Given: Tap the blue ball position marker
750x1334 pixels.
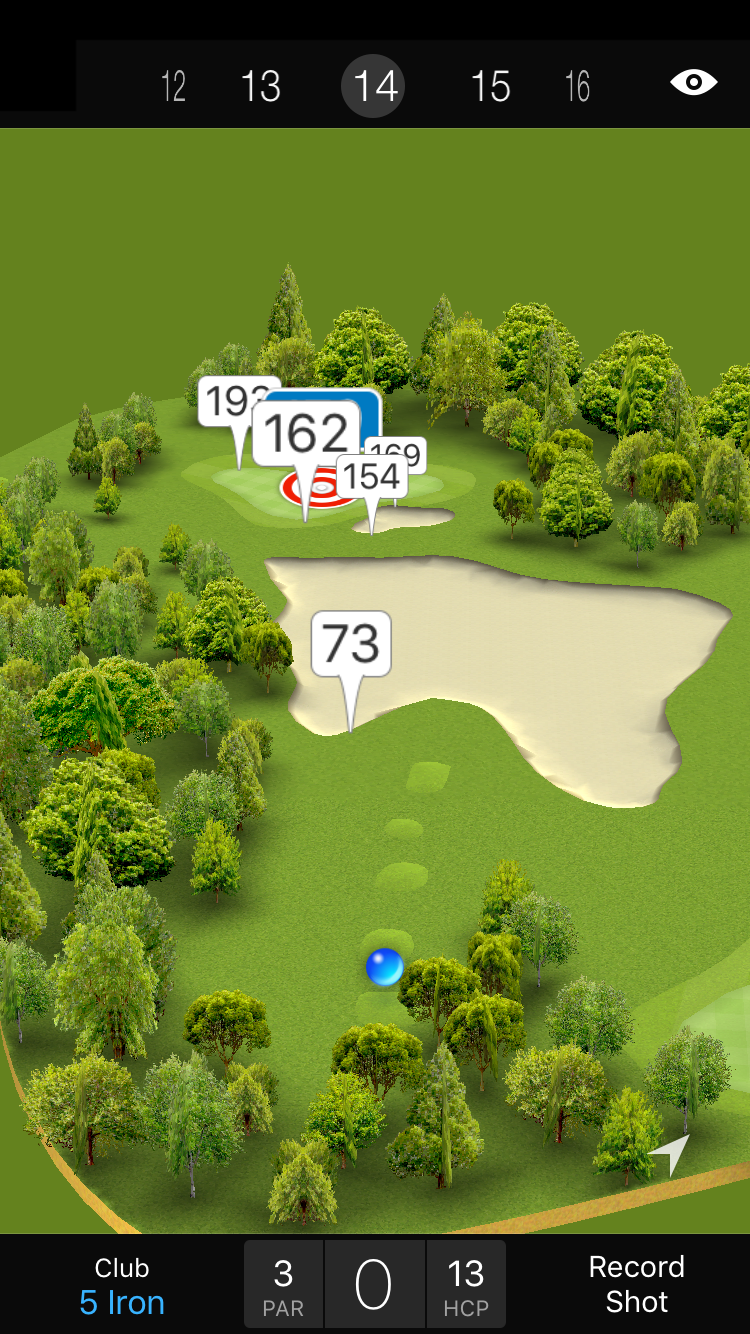Looking at the screenshot, I should (385, 967).
